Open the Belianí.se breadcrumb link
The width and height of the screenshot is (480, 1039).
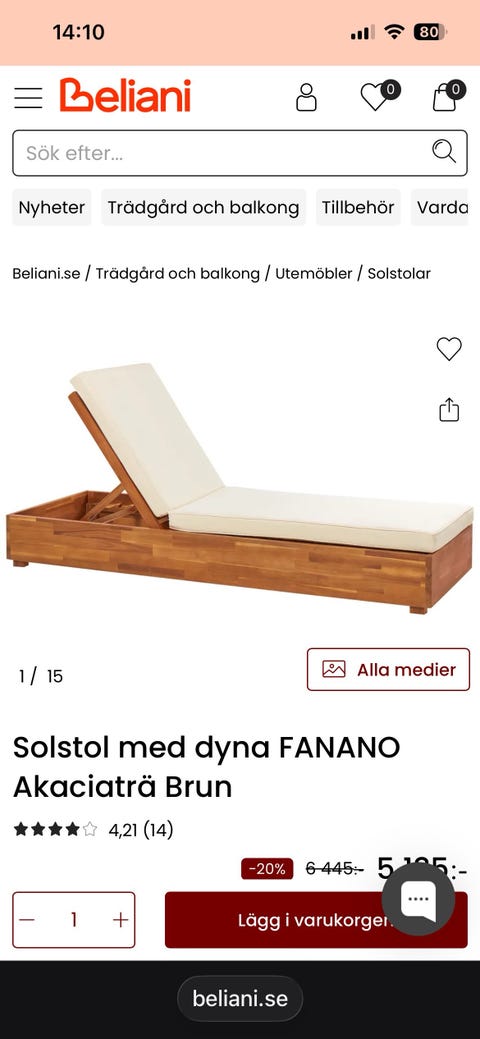point(46,273)
